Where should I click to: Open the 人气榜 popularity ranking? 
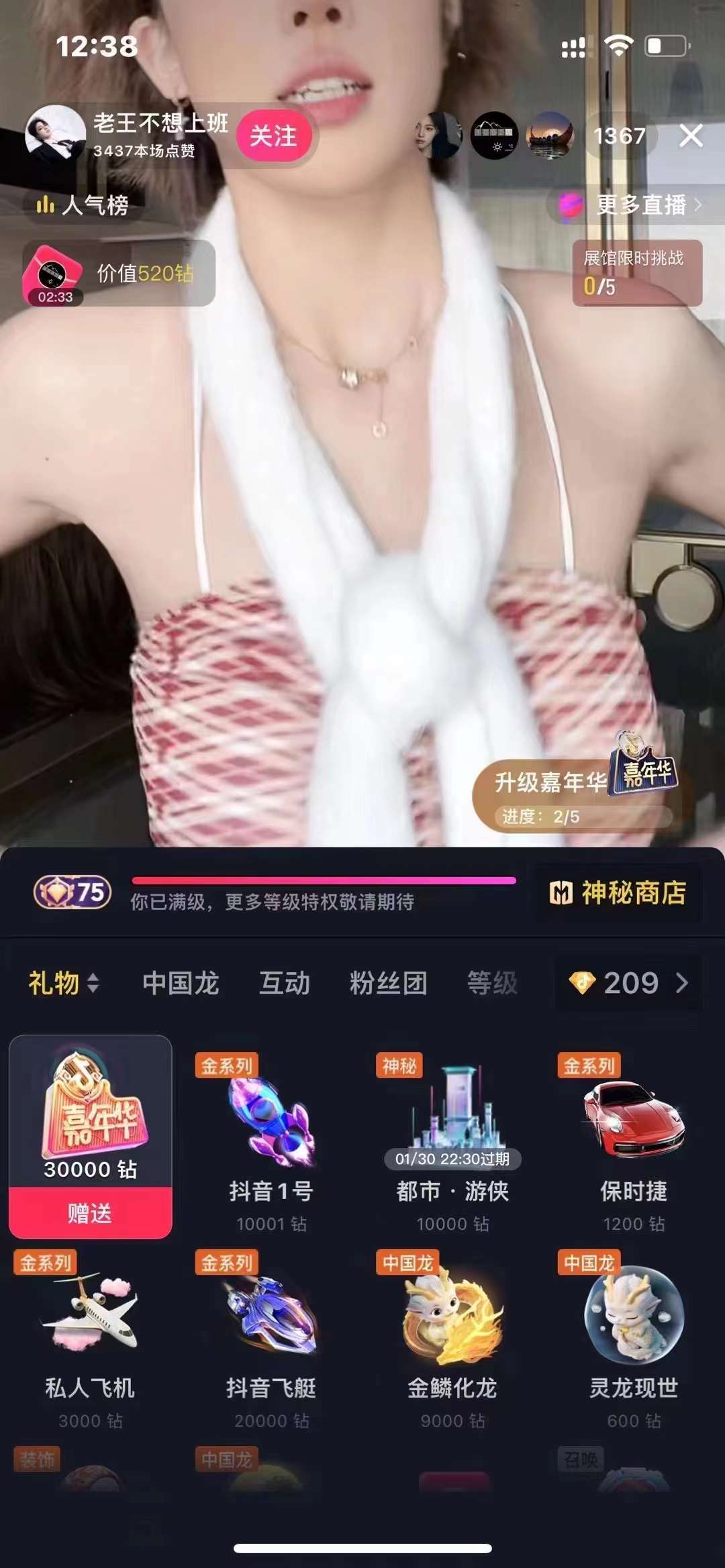click(x=83, y=205)
